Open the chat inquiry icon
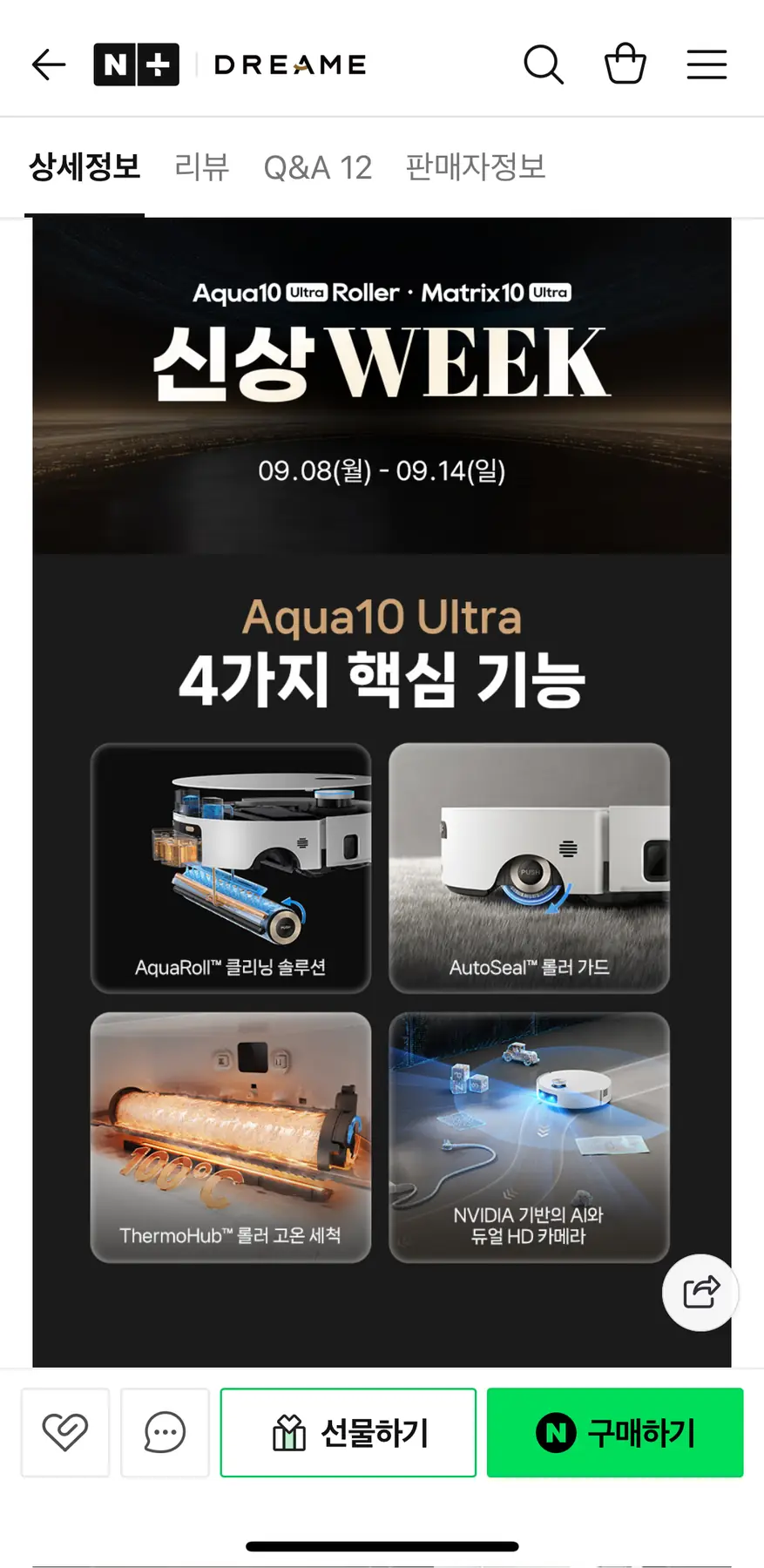 [165, 1432]
